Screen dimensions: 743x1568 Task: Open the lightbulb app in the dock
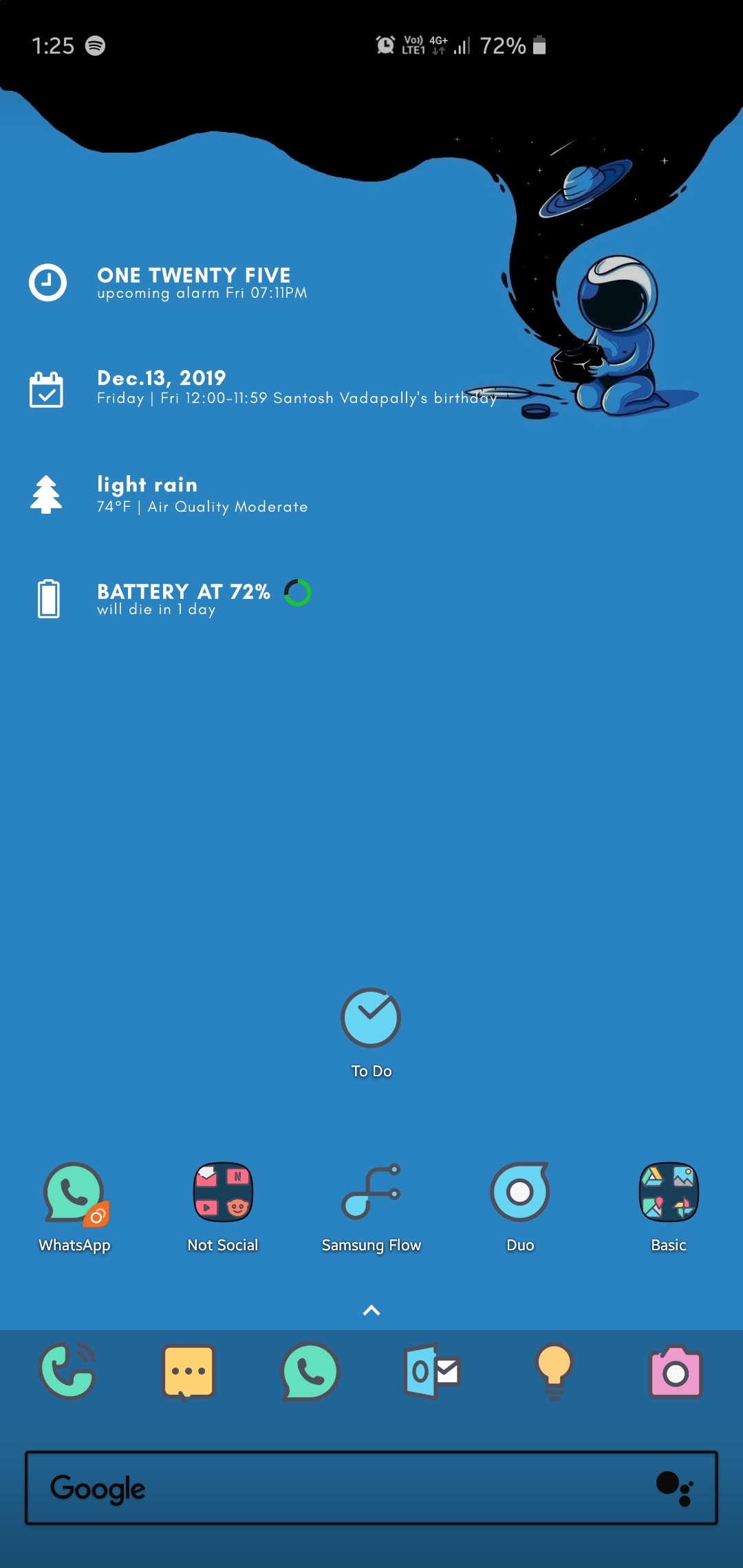point(554,1372)
